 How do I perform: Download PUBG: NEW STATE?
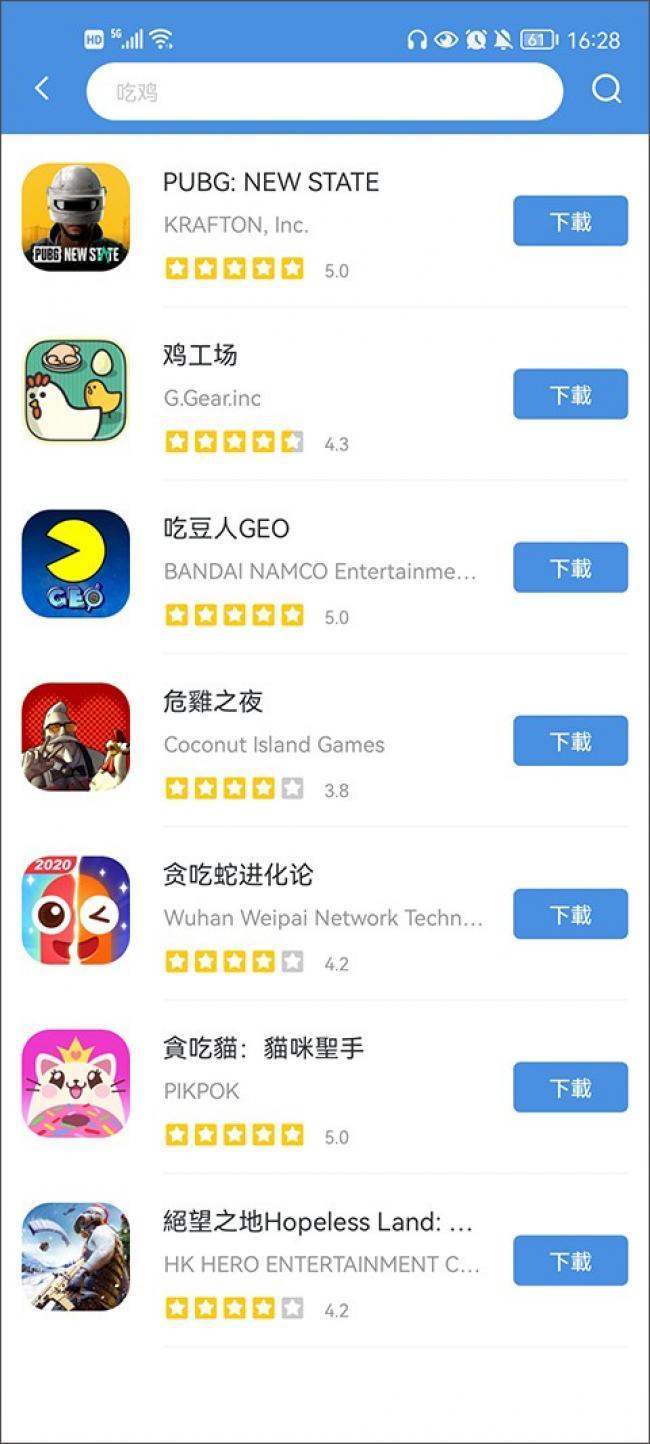[x=570, y=221]
